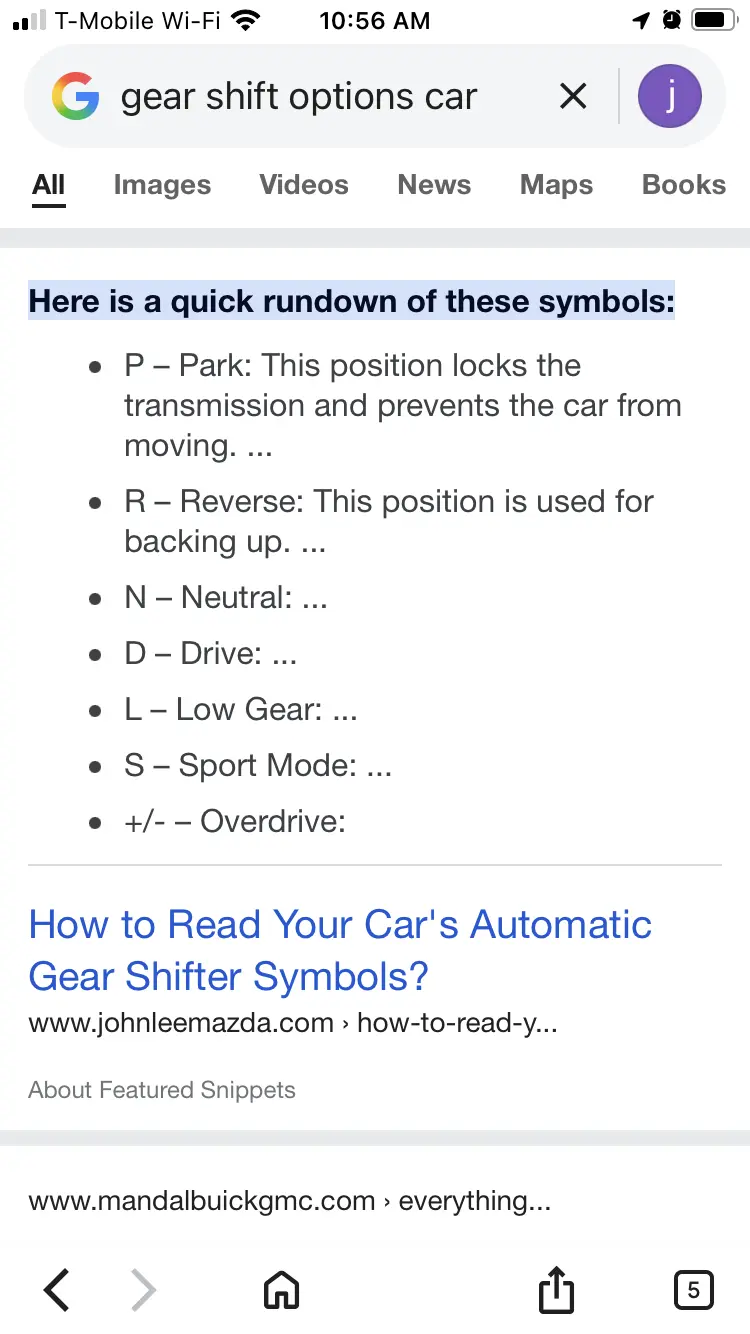
Task: Go back to the previous page
Action: point(57,1290)
